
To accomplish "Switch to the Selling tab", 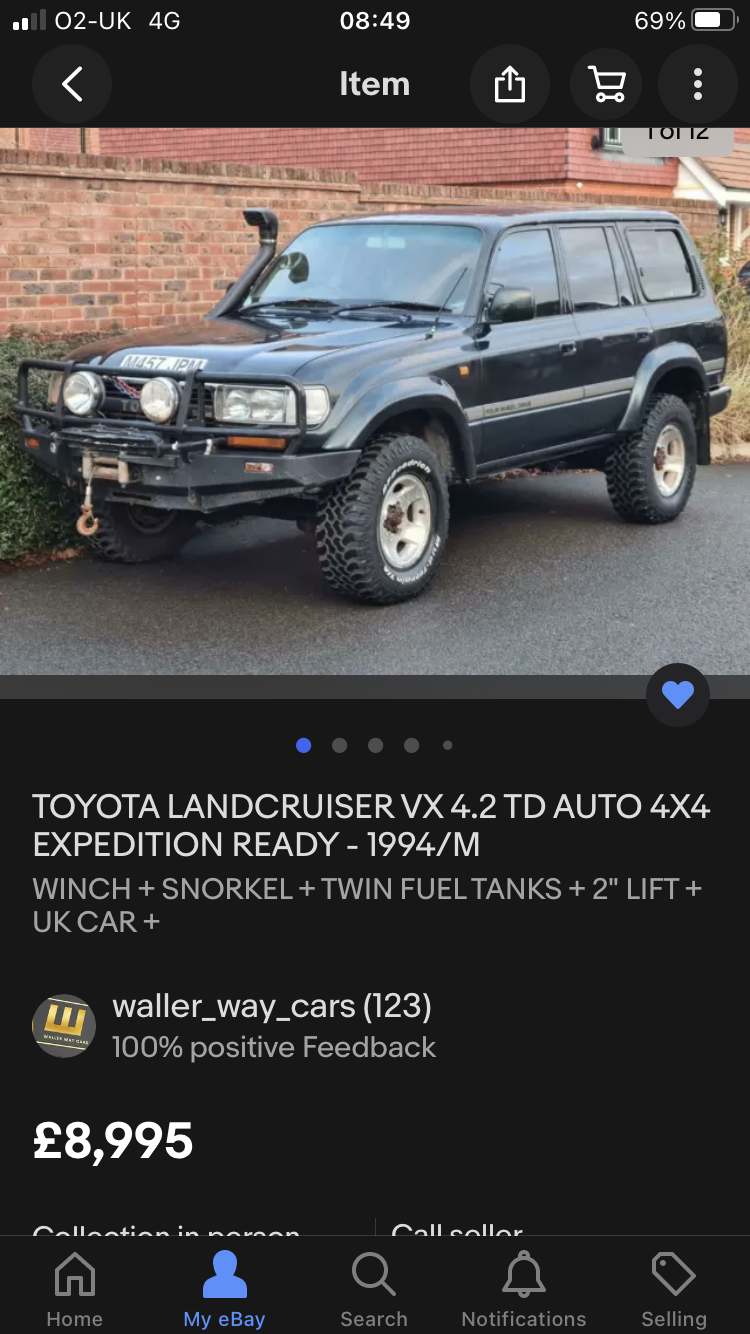I will click(673, 1290).
